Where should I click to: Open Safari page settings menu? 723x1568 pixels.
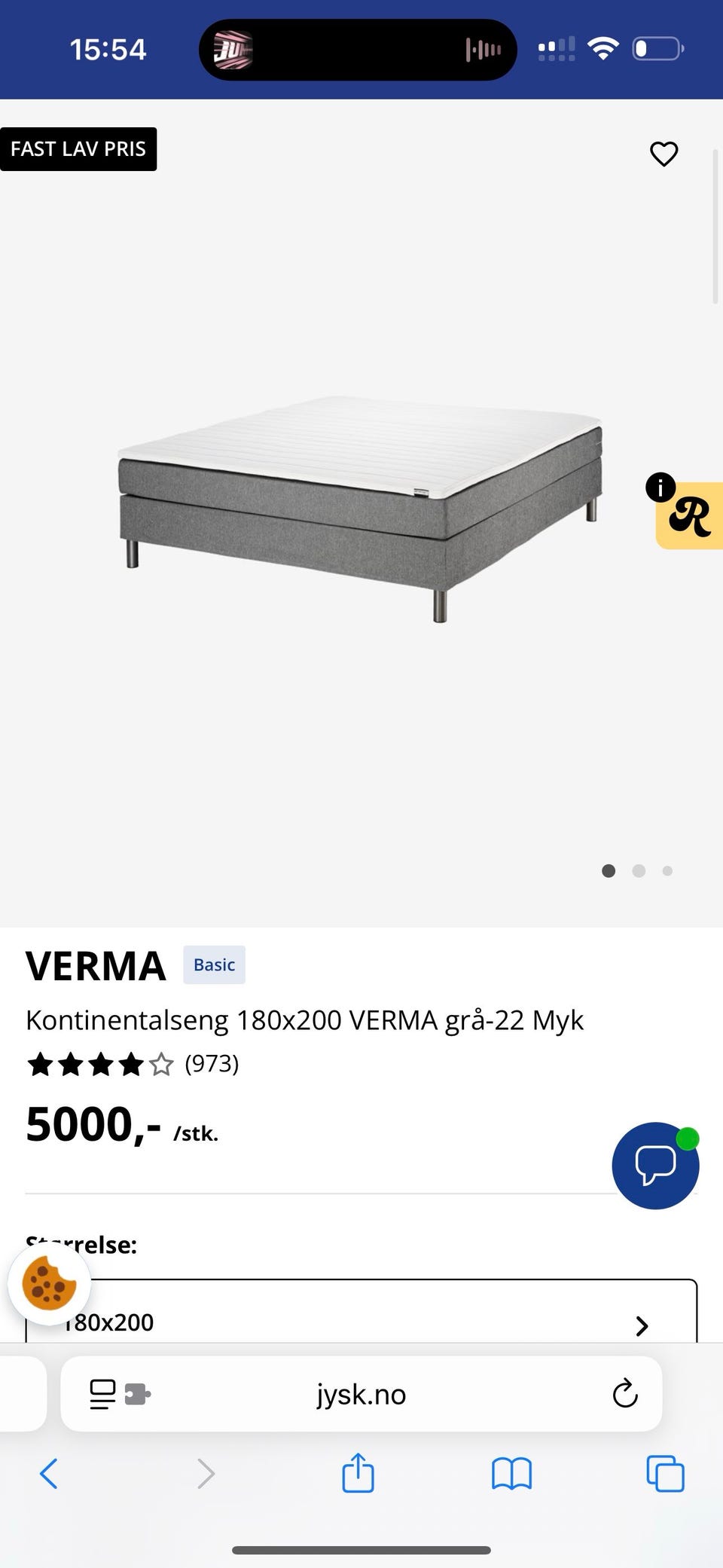[x=119, y=1394]
